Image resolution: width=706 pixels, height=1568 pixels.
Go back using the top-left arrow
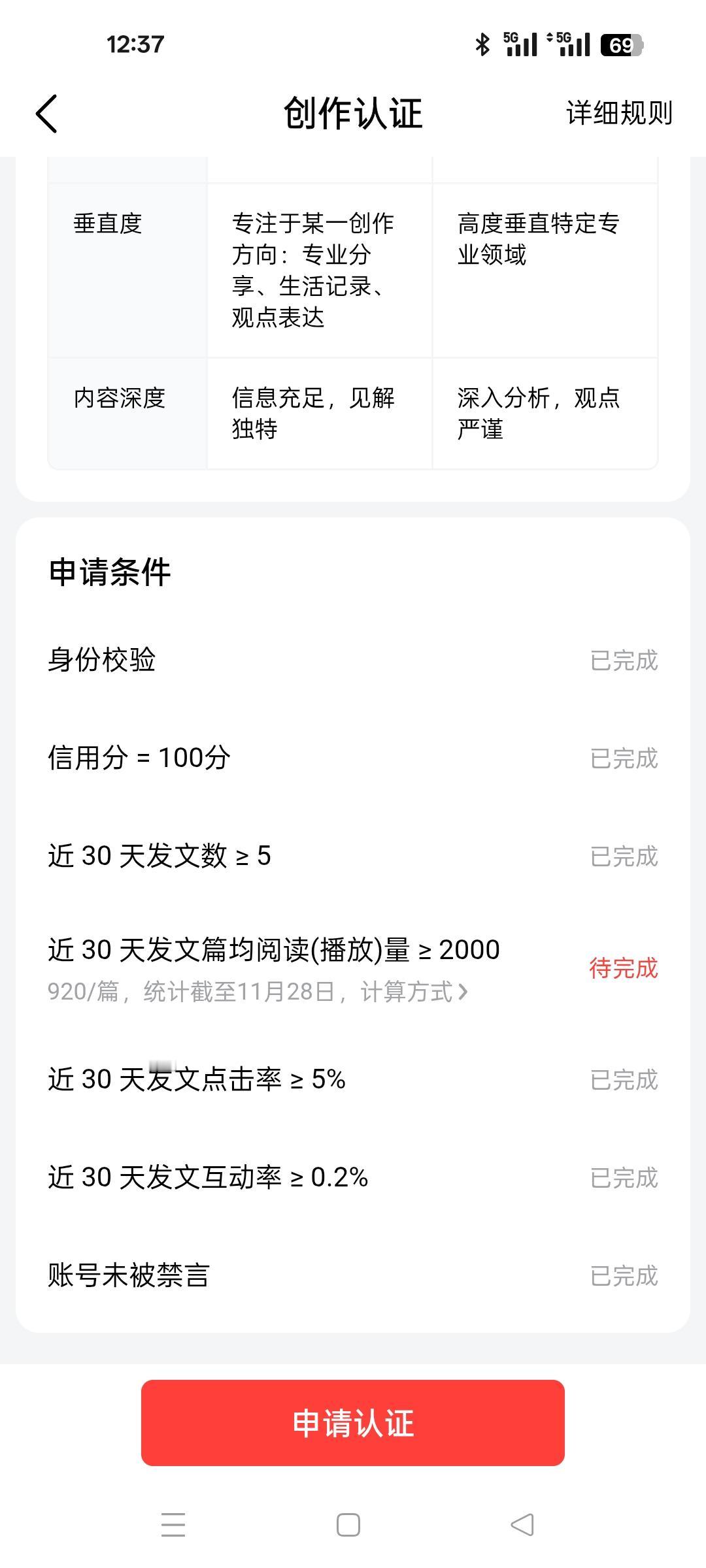pos(46,114)
